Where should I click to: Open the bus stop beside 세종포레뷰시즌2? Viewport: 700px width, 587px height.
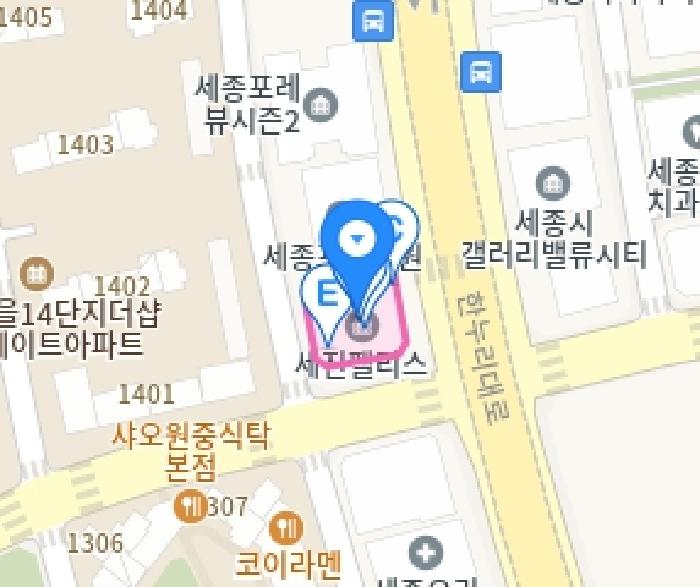[372, 20]
